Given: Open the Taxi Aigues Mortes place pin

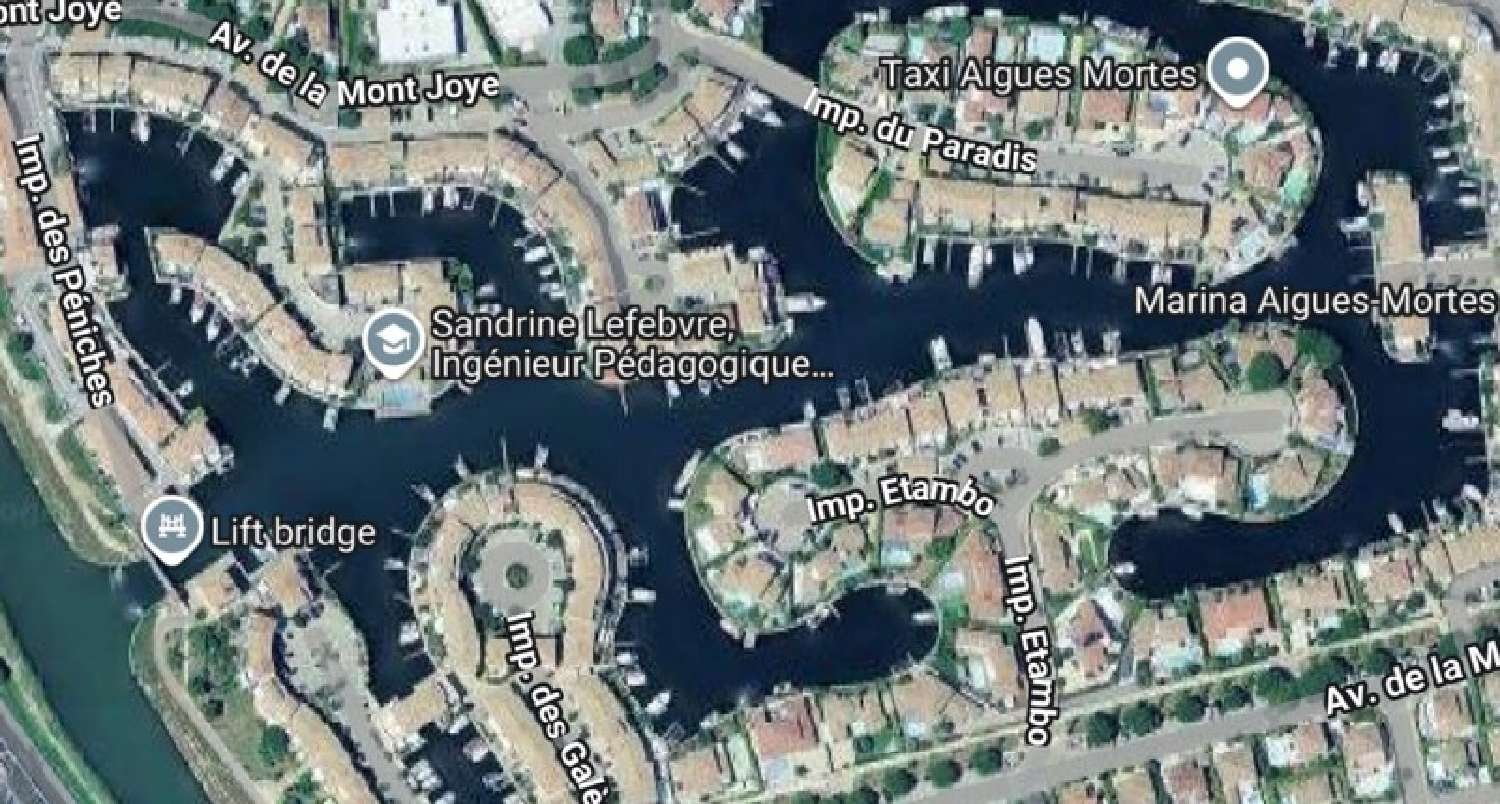Looking at the screenshot, I should 1238,70.
